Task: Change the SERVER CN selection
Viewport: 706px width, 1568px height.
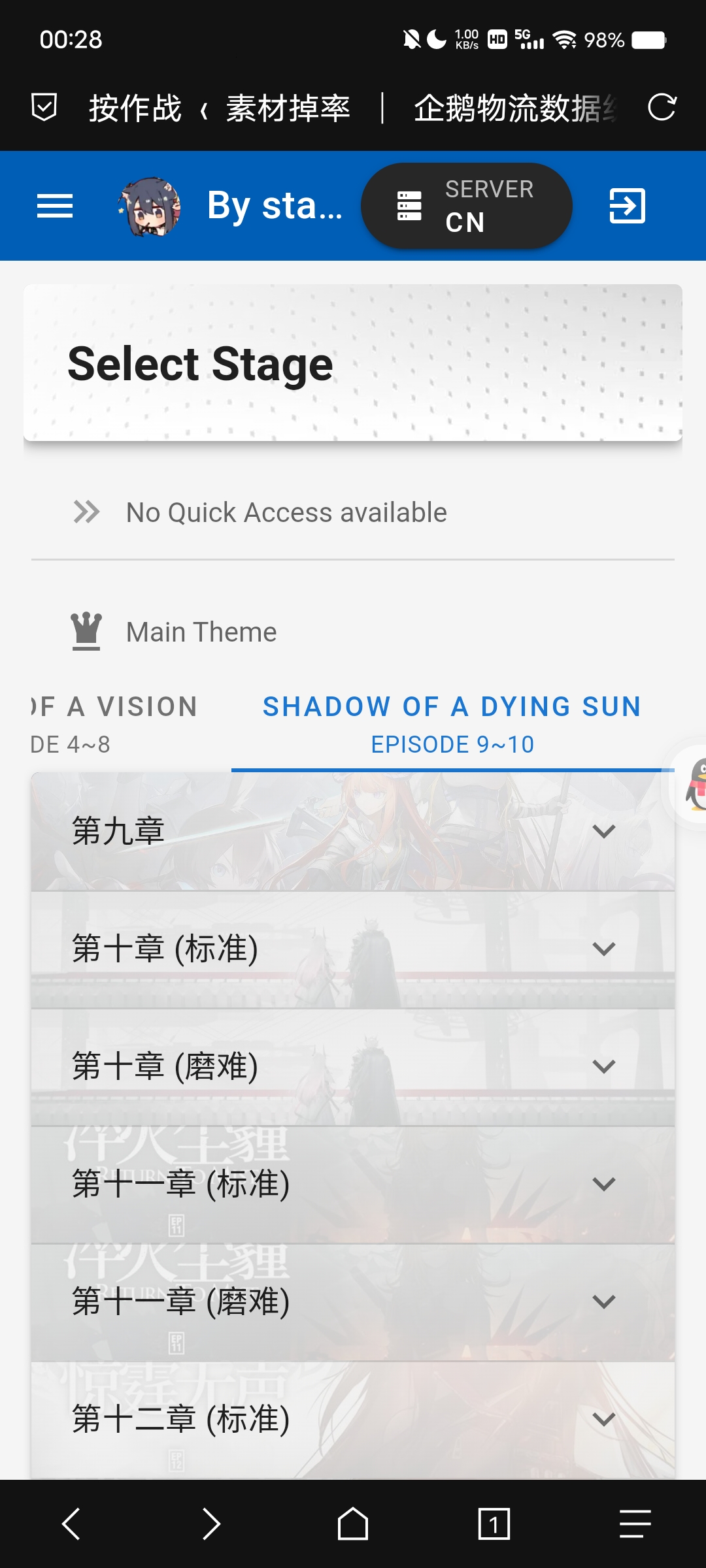Action: tap(467, 206)
